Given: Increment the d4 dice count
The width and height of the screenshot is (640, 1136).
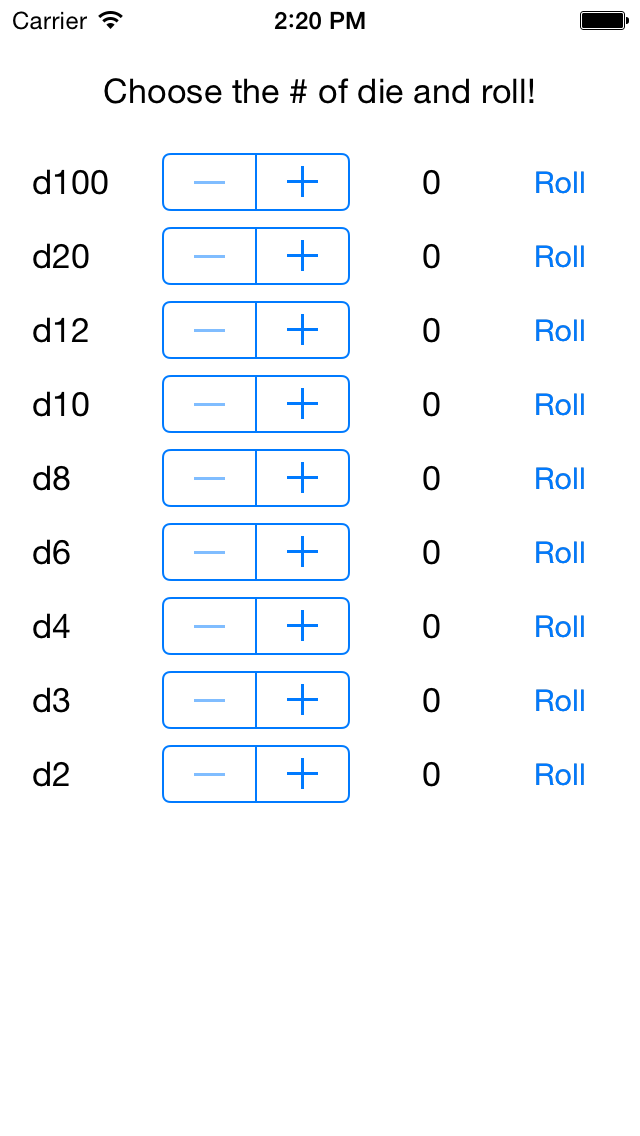Looking at the screenshot, I should (x=303, y=625).
